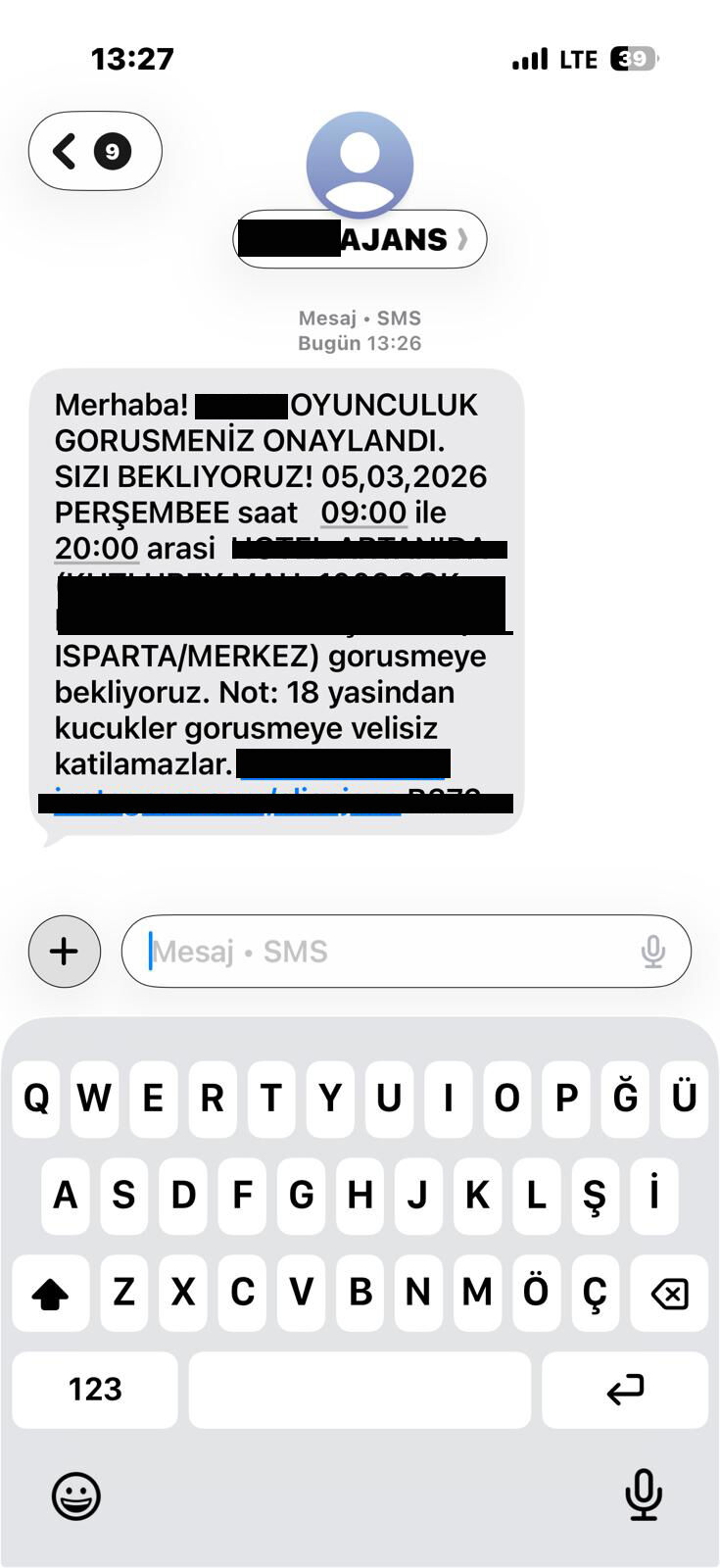Tap the cellular signal strength indicator
This screenshot has width=720, height=1568.
[x=530, y=58]
